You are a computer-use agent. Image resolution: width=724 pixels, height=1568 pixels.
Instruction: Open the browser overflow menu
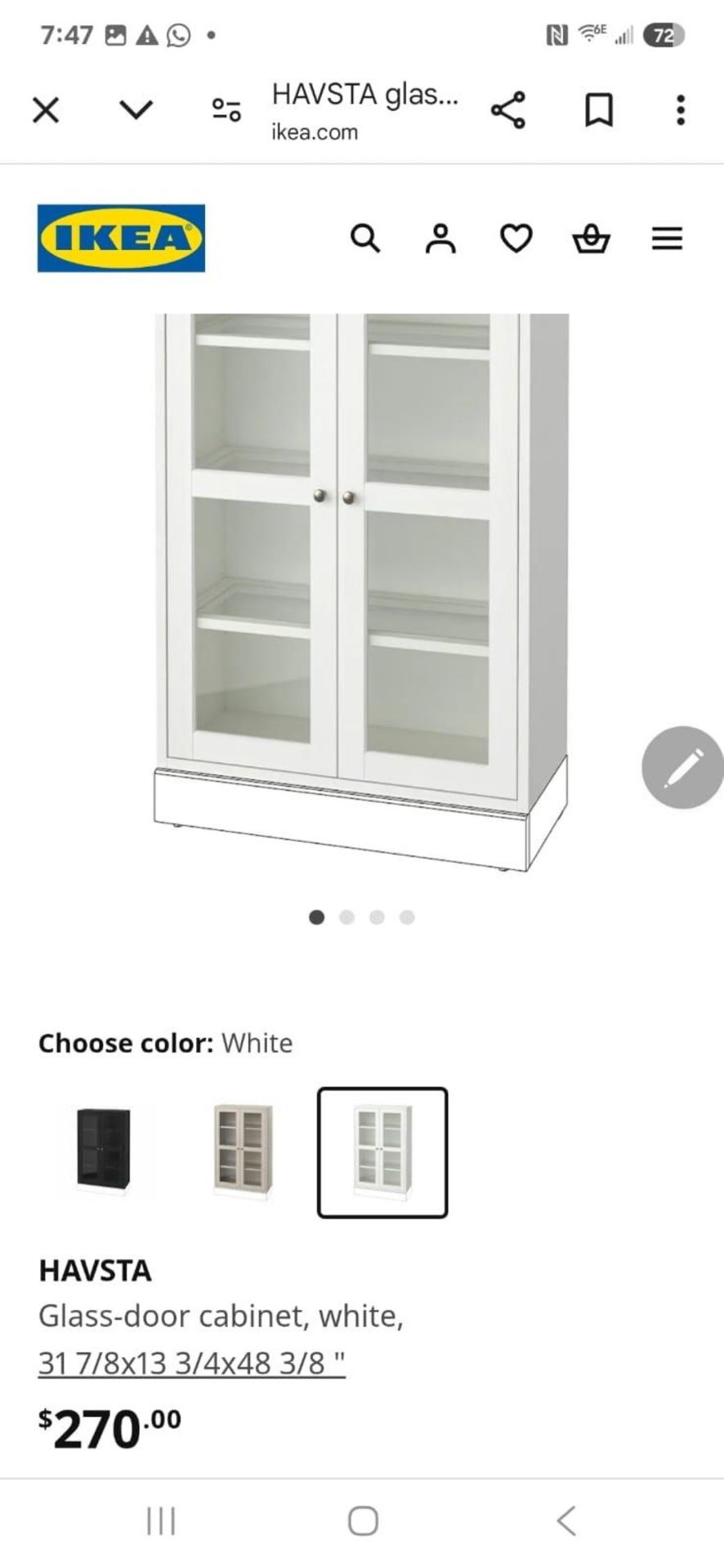[680, 109]
